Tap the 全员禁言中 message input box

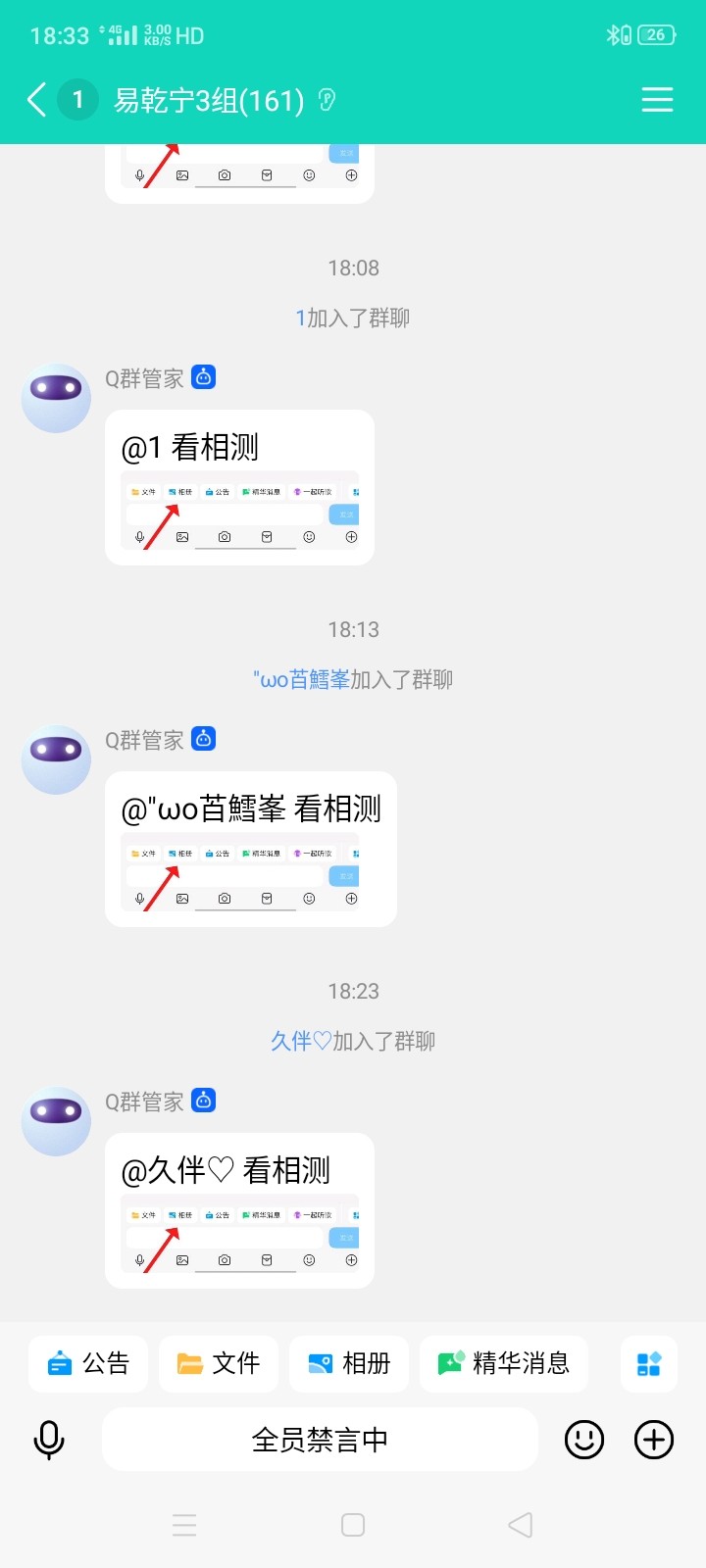tap(320, 1440)
